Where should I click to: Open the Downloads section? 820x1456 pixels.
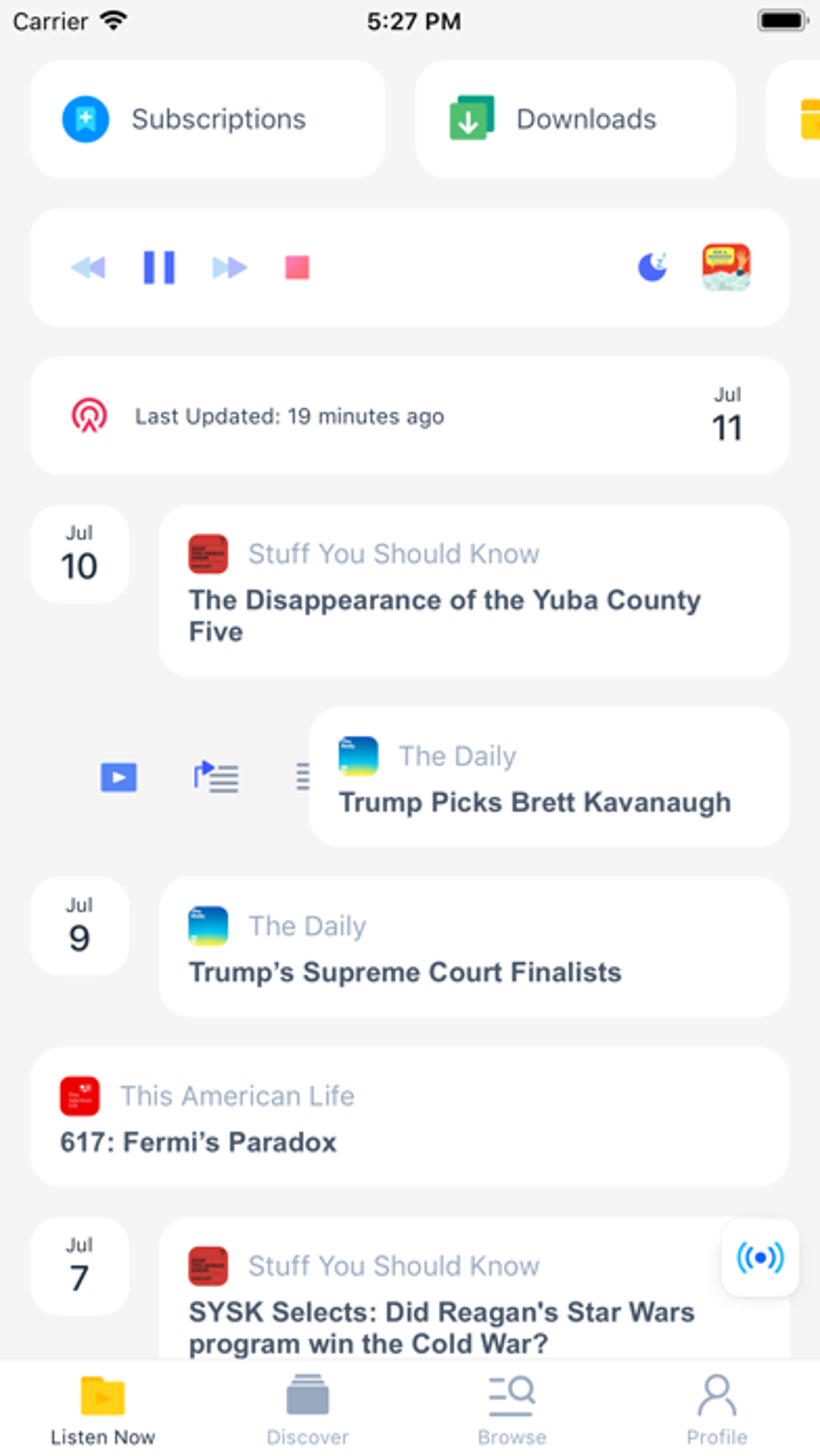(575, 119)
